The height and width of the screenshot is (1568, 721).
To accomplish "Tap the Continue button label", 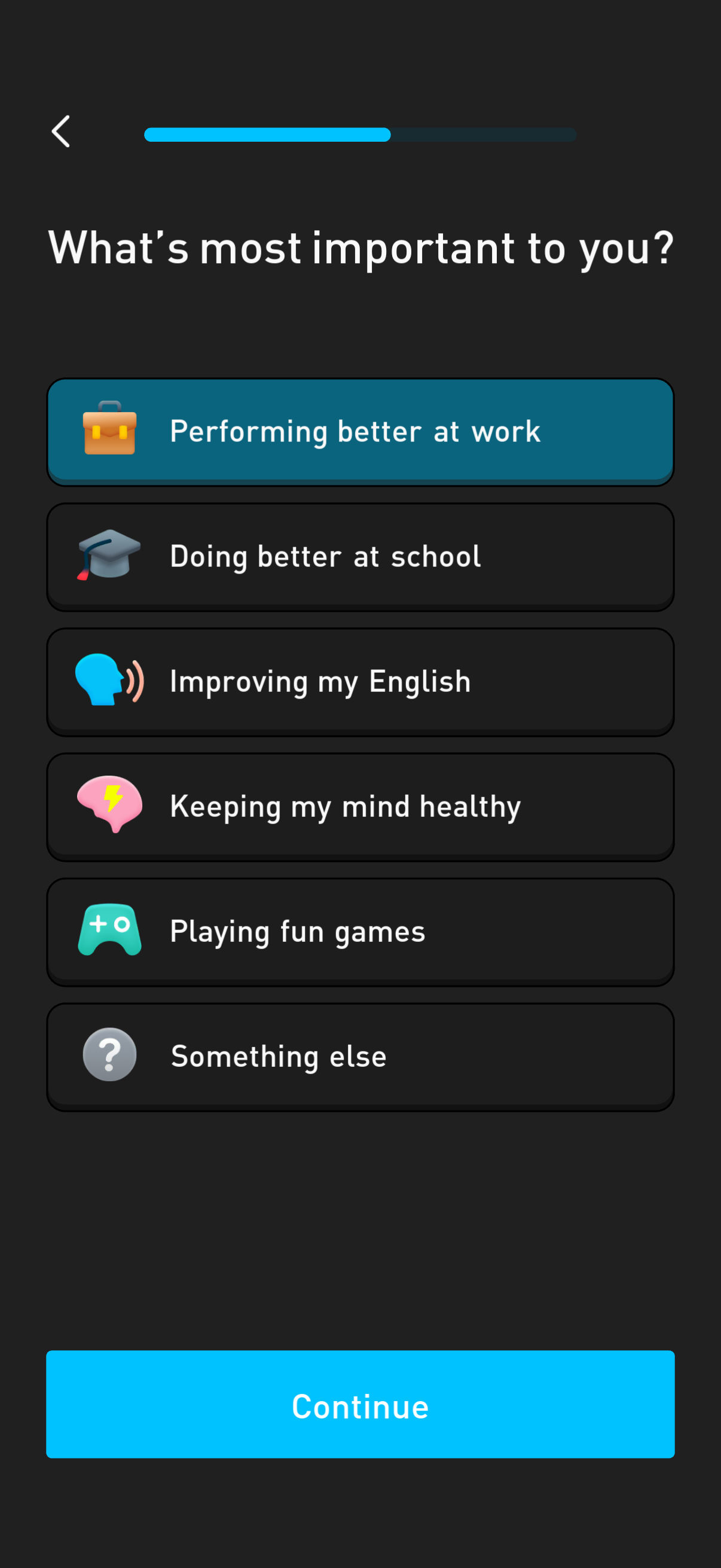I will pos(360,1406).
